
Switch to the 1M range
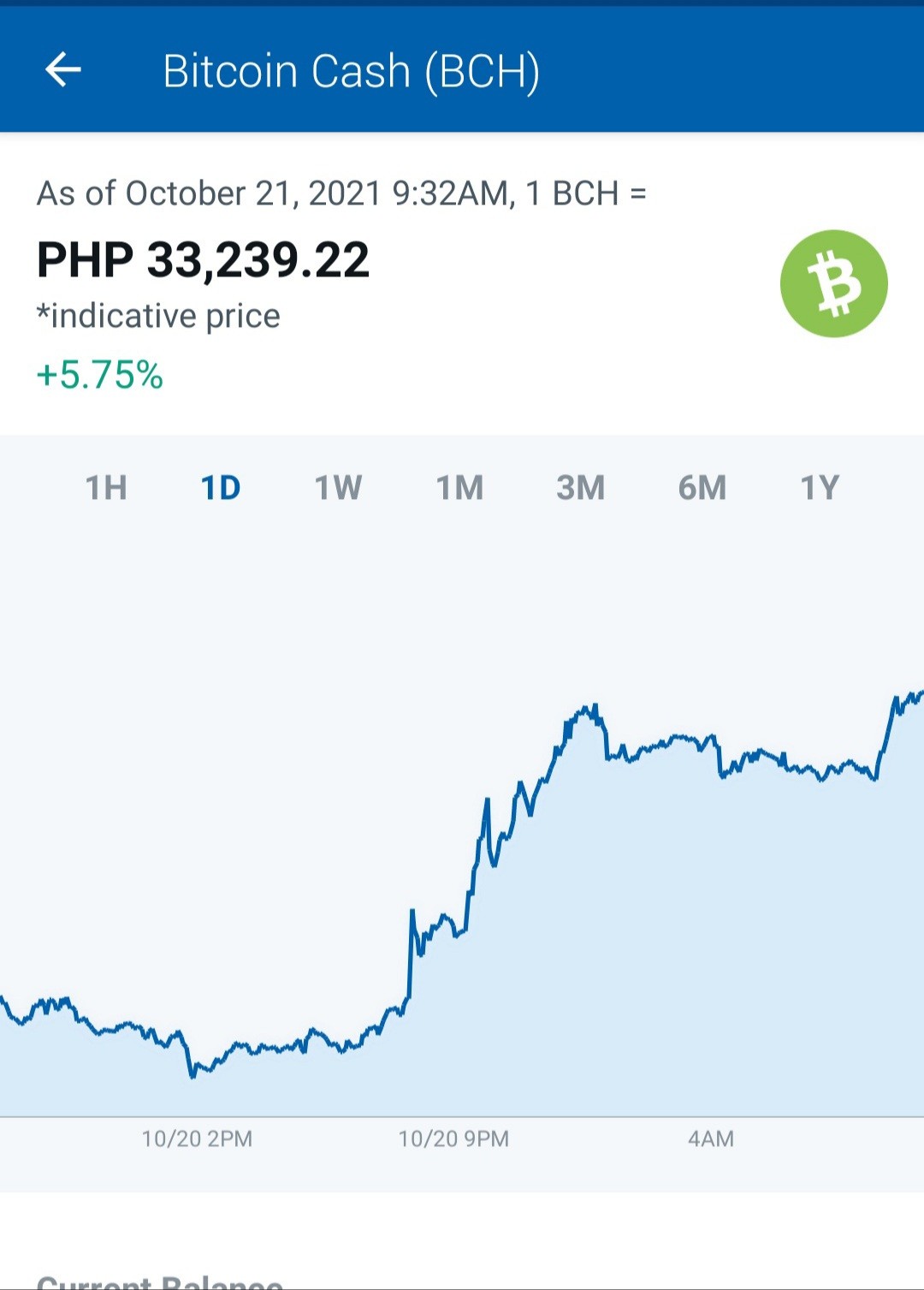[x=459, y=488]
